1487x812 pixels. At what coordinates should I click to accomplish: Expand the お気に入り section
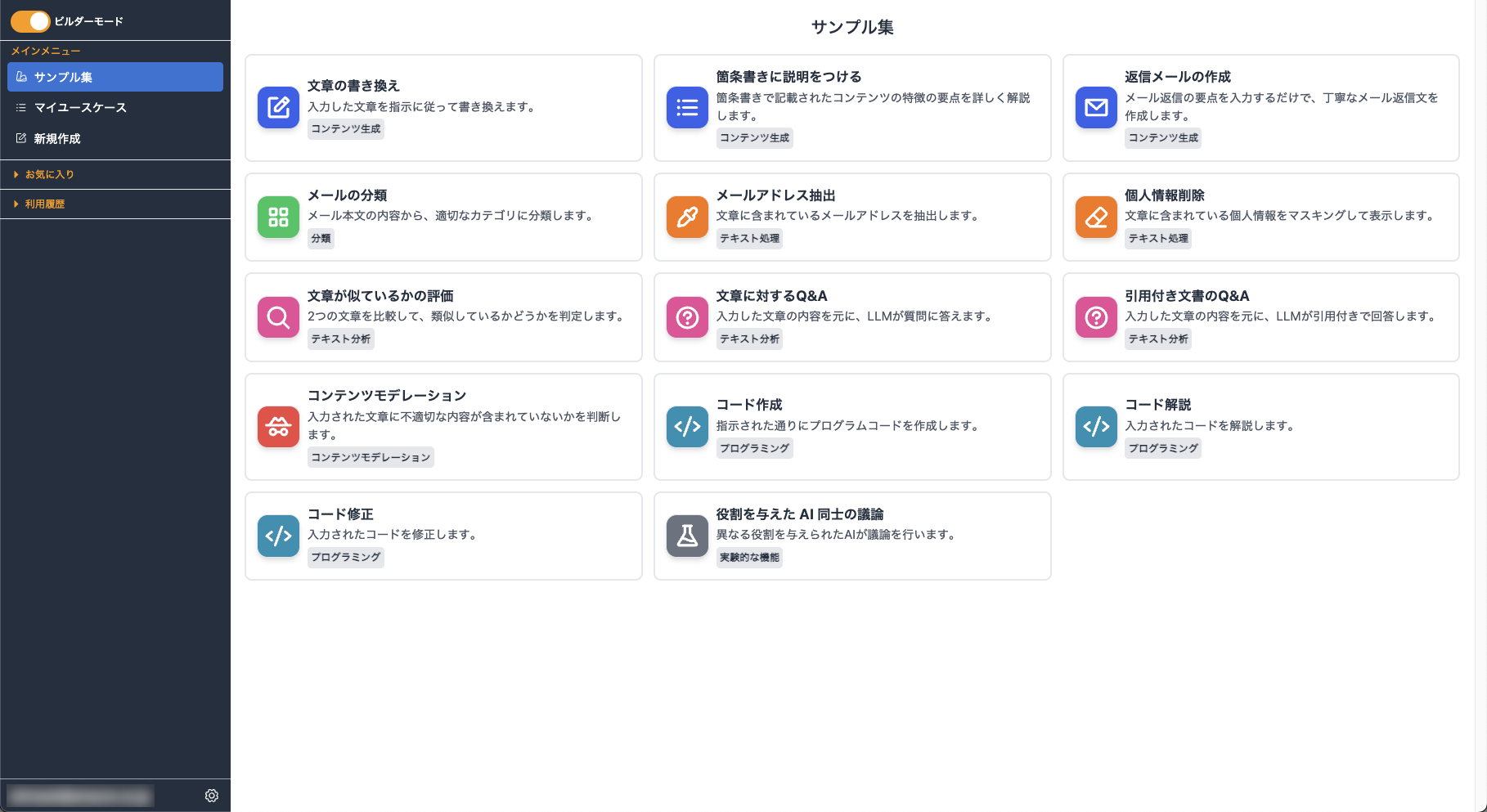pyautogui.click(x=49, y=174)
